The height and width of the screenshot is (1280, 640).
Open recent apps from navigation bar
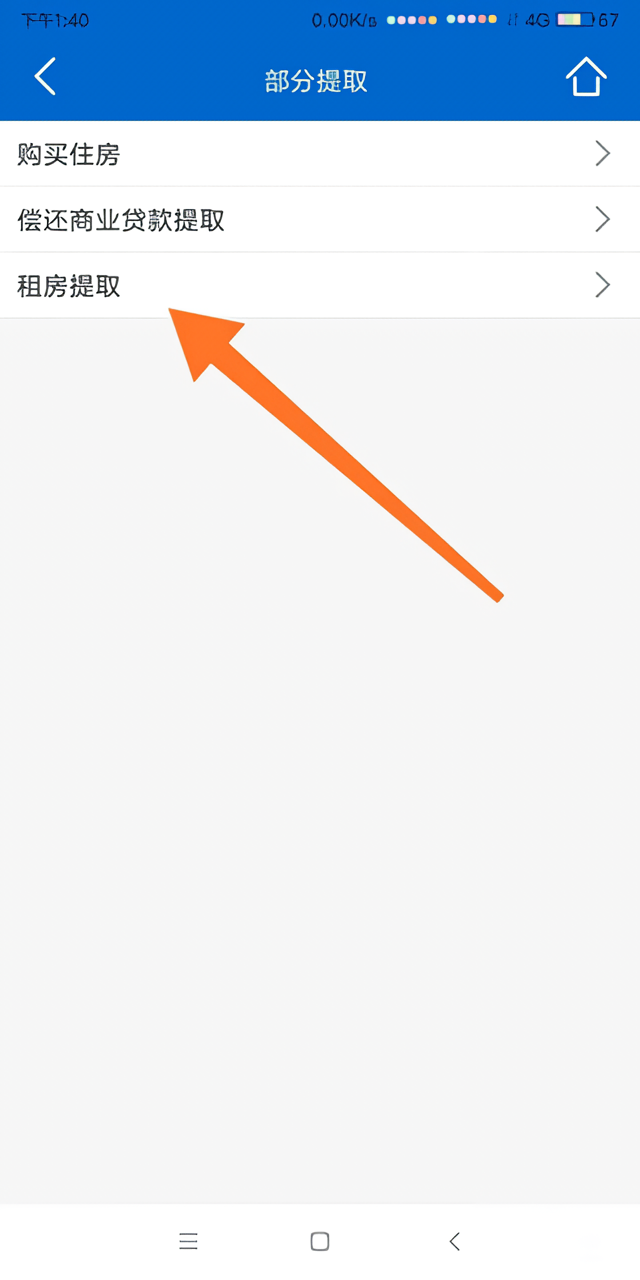coord(188,1241)
